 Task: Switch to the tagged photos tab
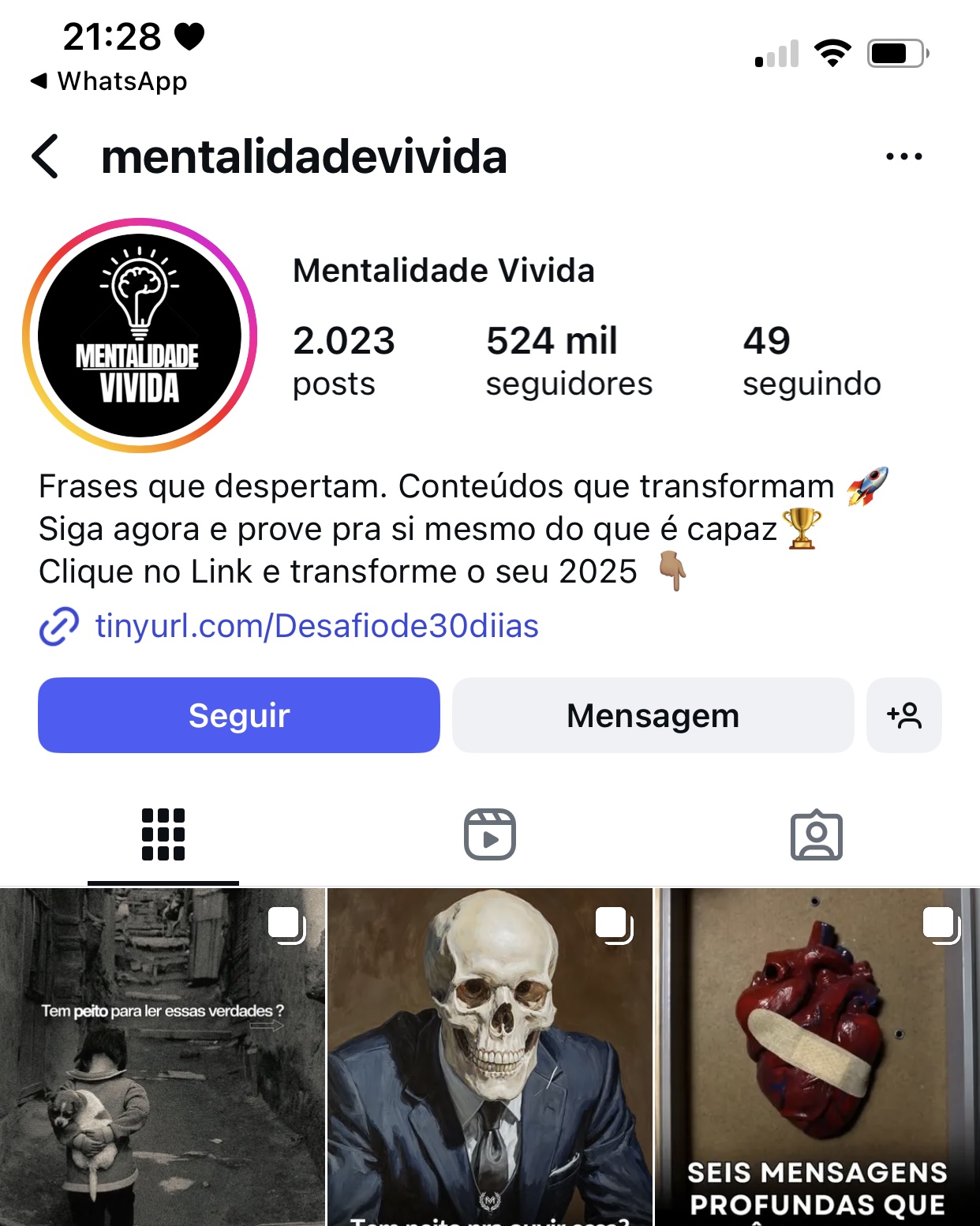(816, 834)
